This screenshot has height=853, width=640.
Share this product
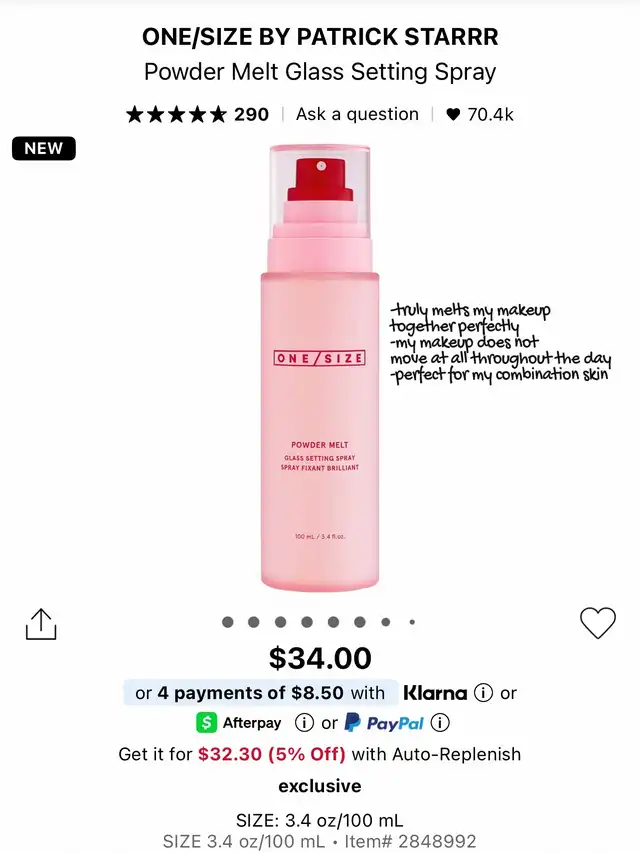[41, 624]
